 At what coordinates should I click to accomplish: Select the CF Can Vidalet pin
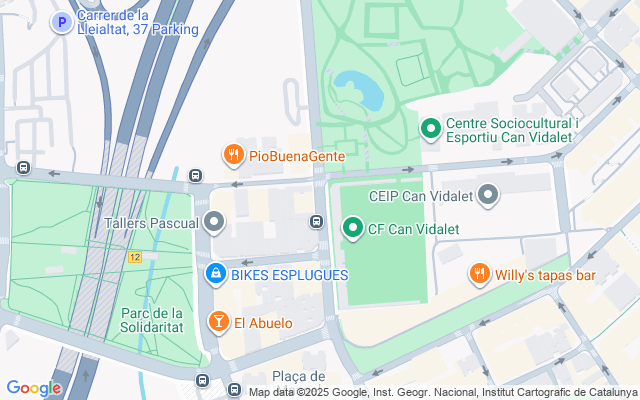point(352,229)
